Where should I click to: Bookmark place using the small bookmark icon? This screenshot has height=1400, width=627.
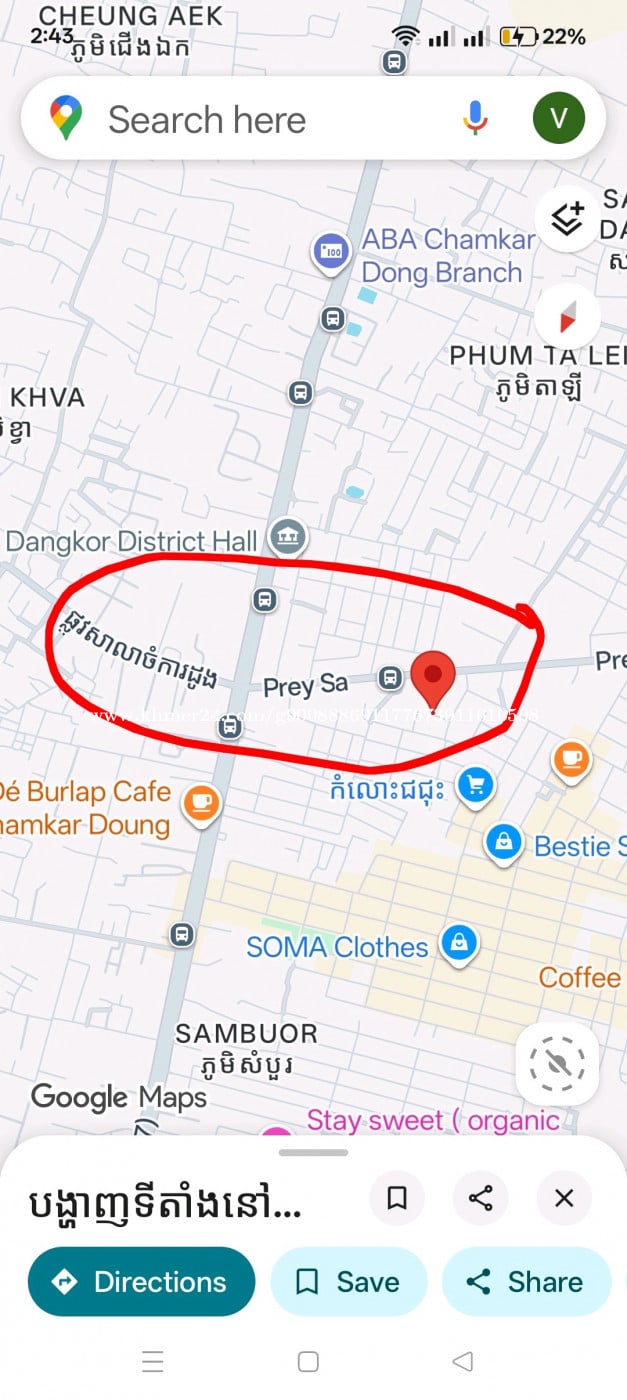pos(397,1198)
